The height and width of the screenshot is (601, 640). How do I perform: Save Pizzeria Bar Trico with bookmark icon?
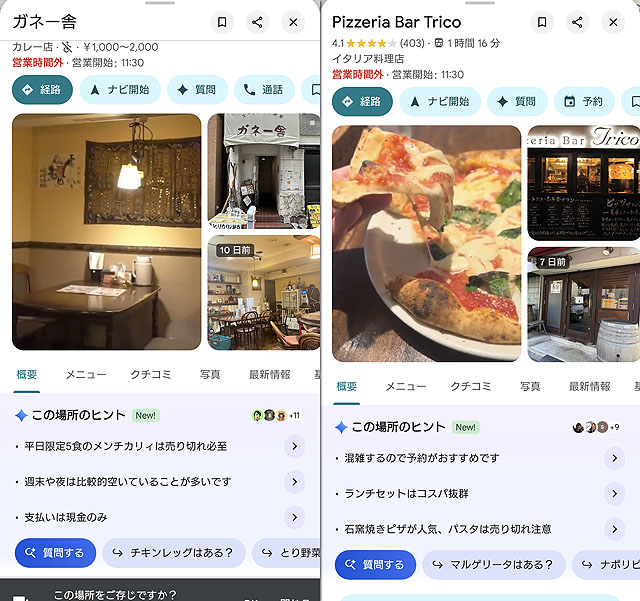542,22
